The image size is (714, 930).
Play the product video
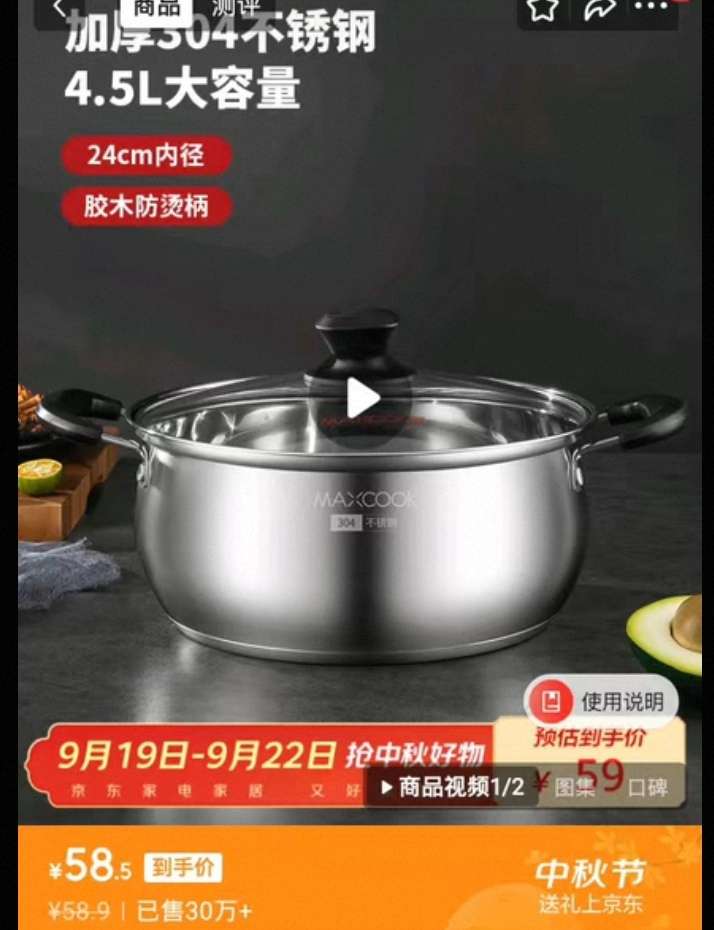pos(362,398)
